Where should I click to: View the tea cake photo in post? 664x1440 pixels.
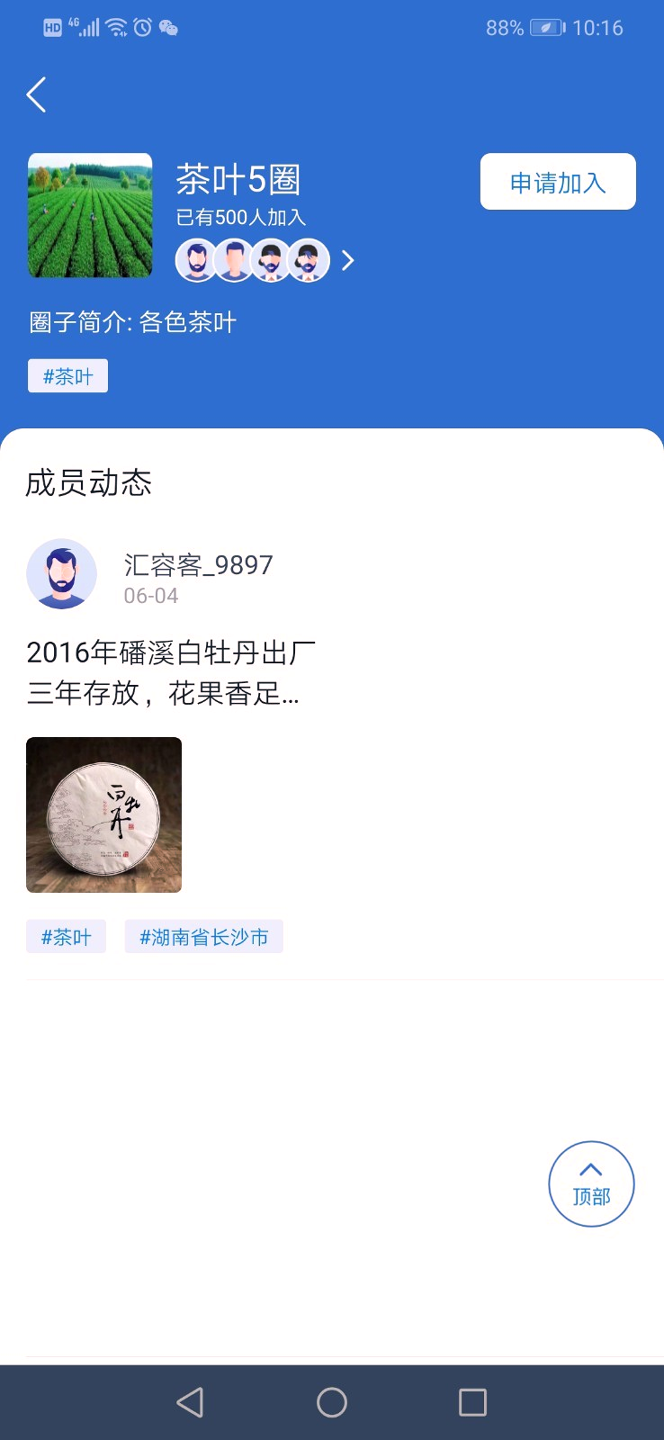[x=104, y=815]
